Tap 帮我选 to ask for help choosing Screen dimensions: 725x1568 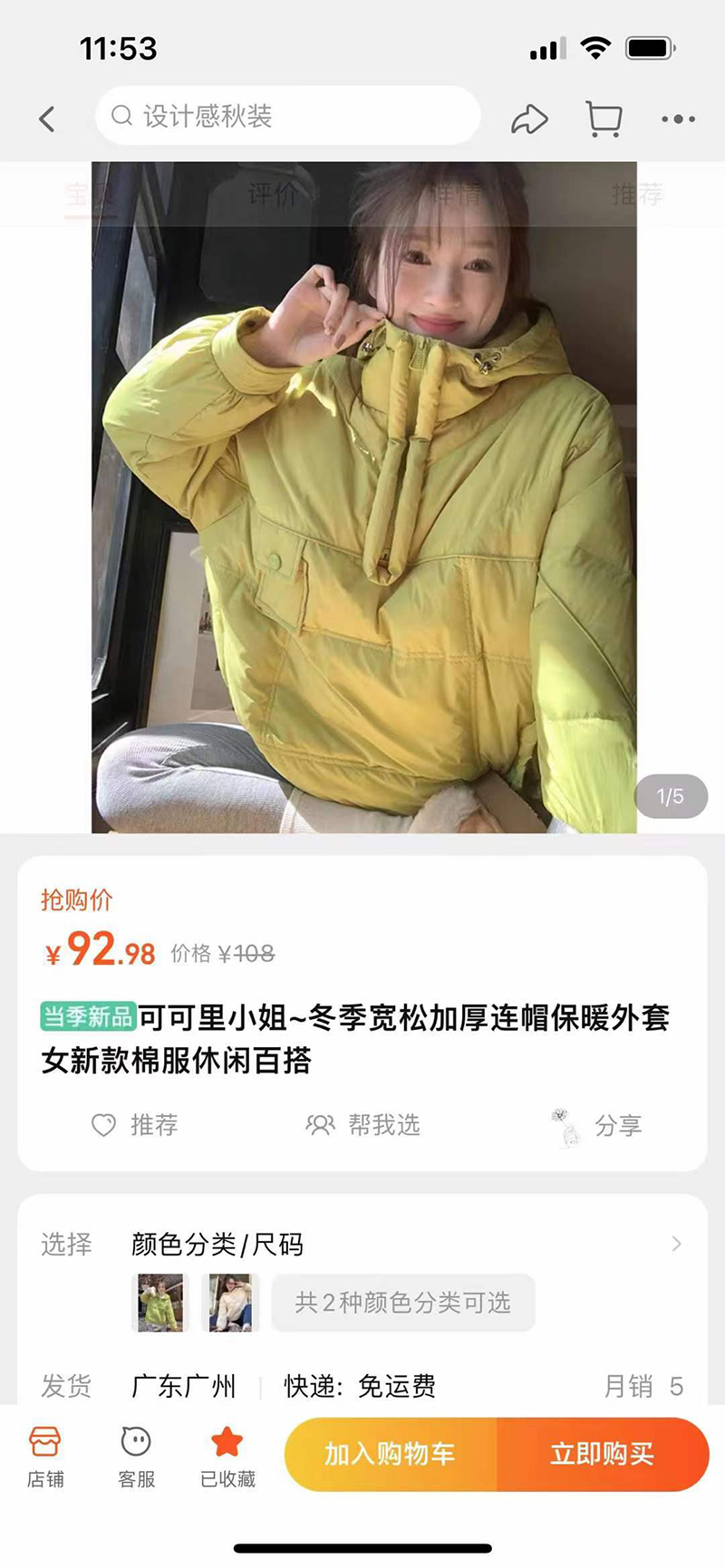point(362,1125)
